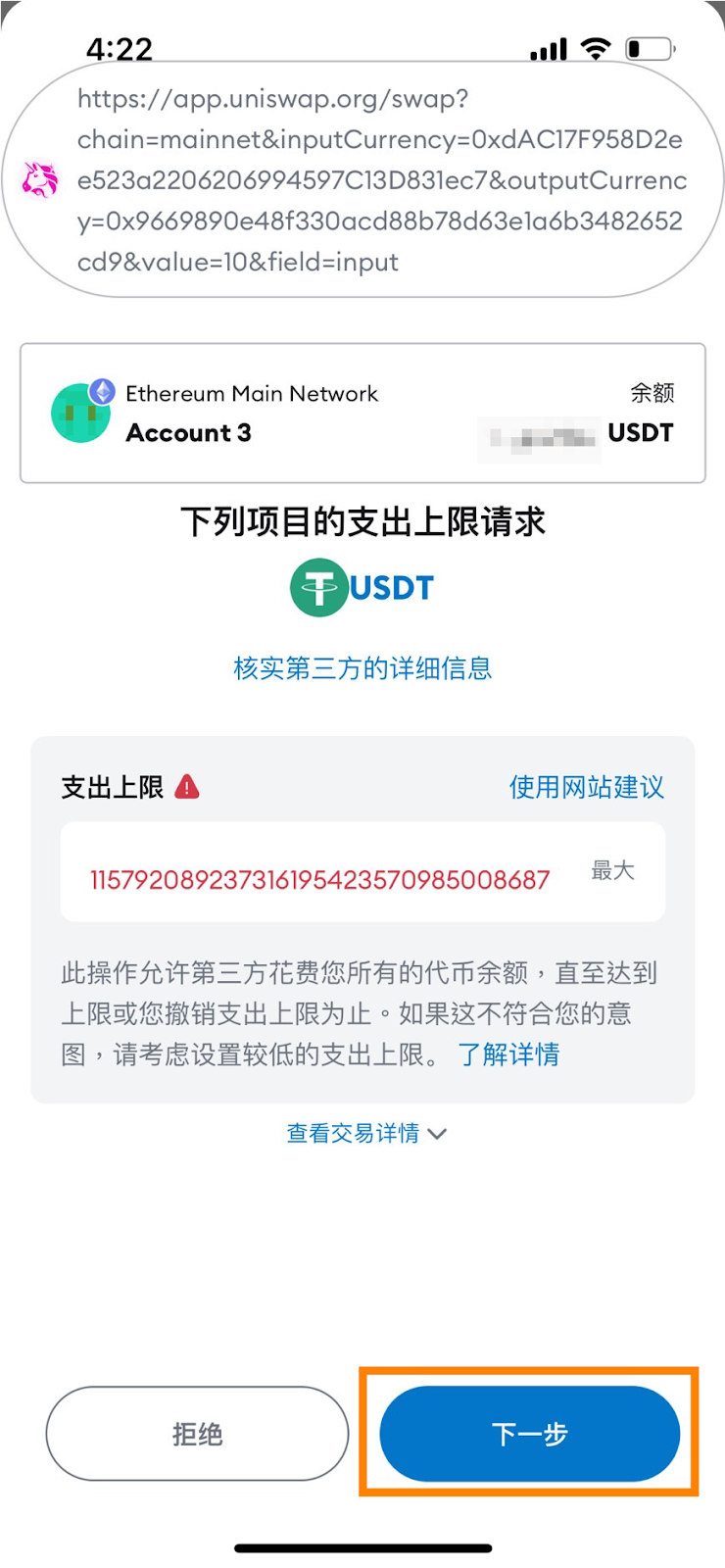This screenshot has width=725, height=1568.
Task: Open 核实第三方的详细信息 link
Action: point(362,668)
